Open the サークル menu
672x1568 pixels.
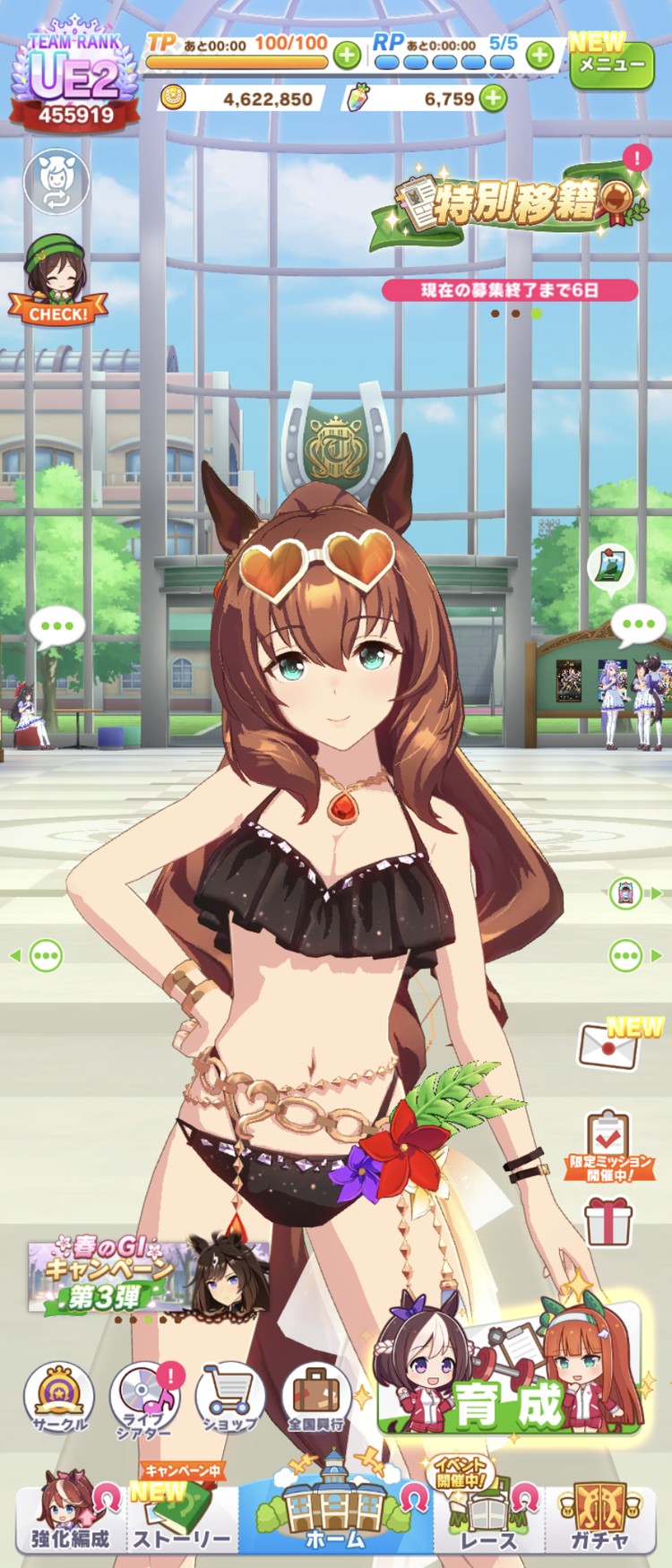point(59,1400)
